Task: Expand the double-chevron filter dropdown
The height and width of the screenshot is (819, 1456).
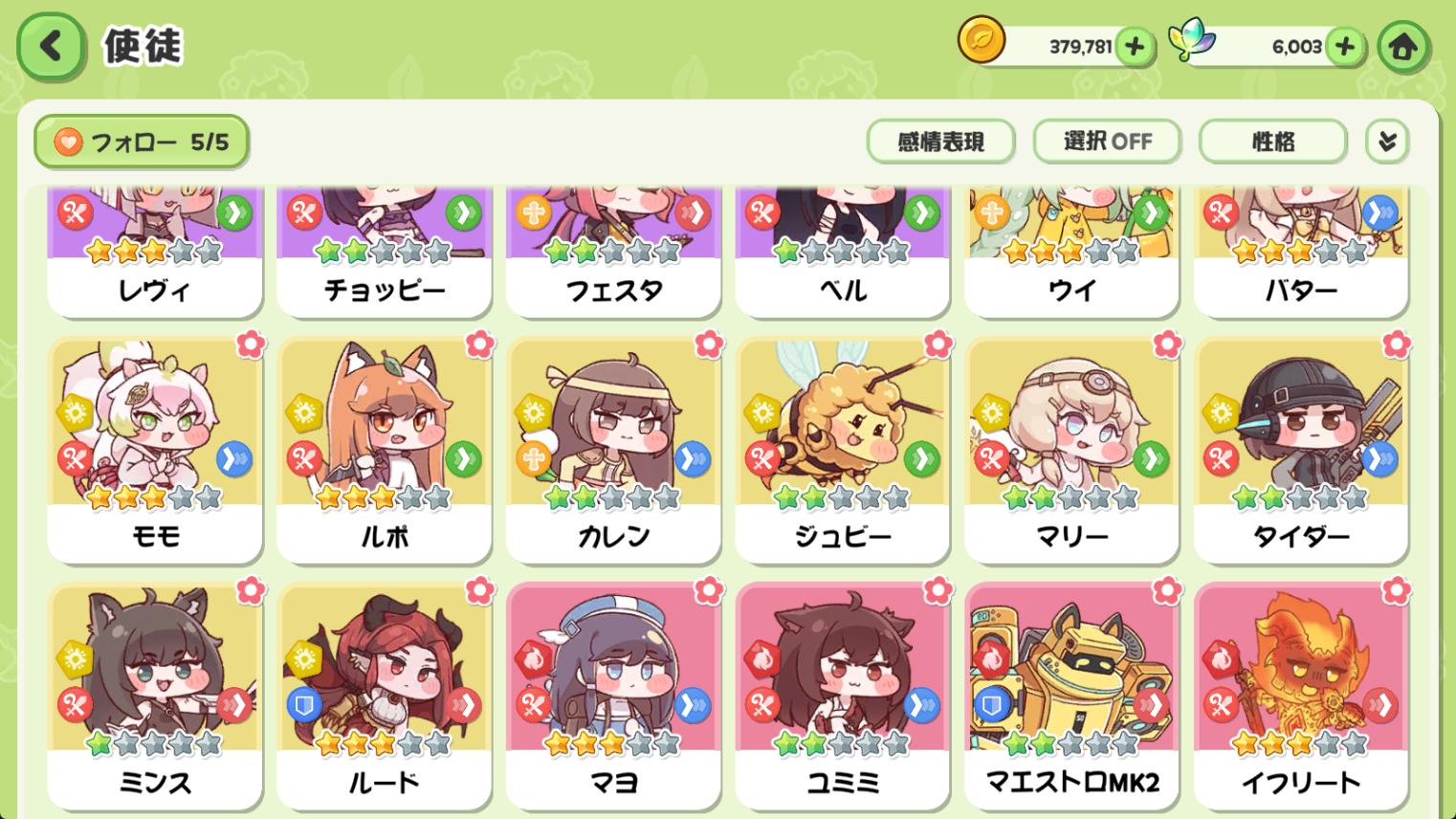Action: pos(1386,142)
